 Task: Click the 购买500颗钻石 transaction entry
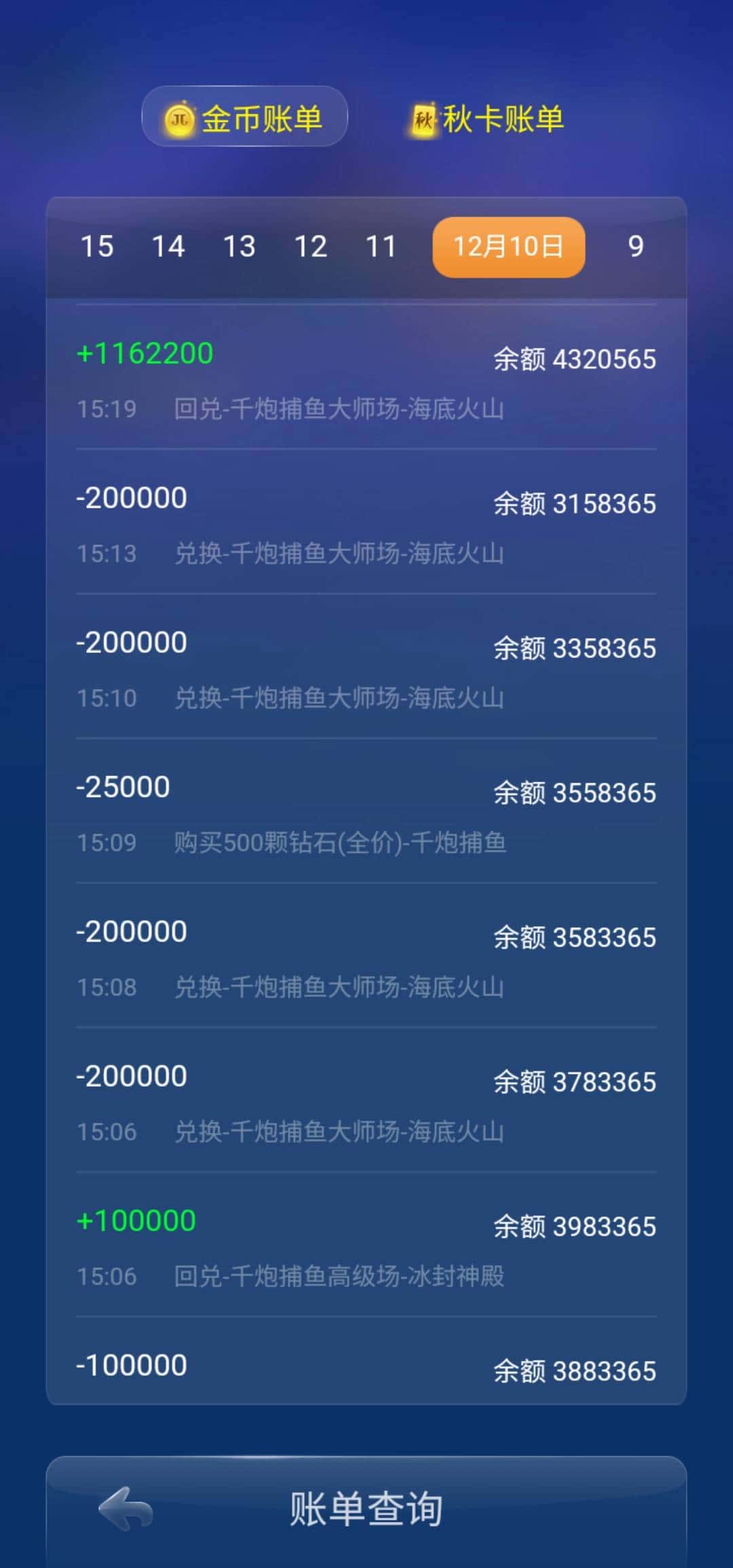366,815
